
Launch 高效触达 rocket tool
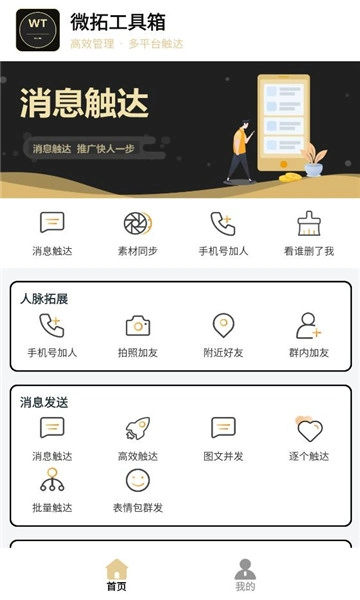click(138, 439)
